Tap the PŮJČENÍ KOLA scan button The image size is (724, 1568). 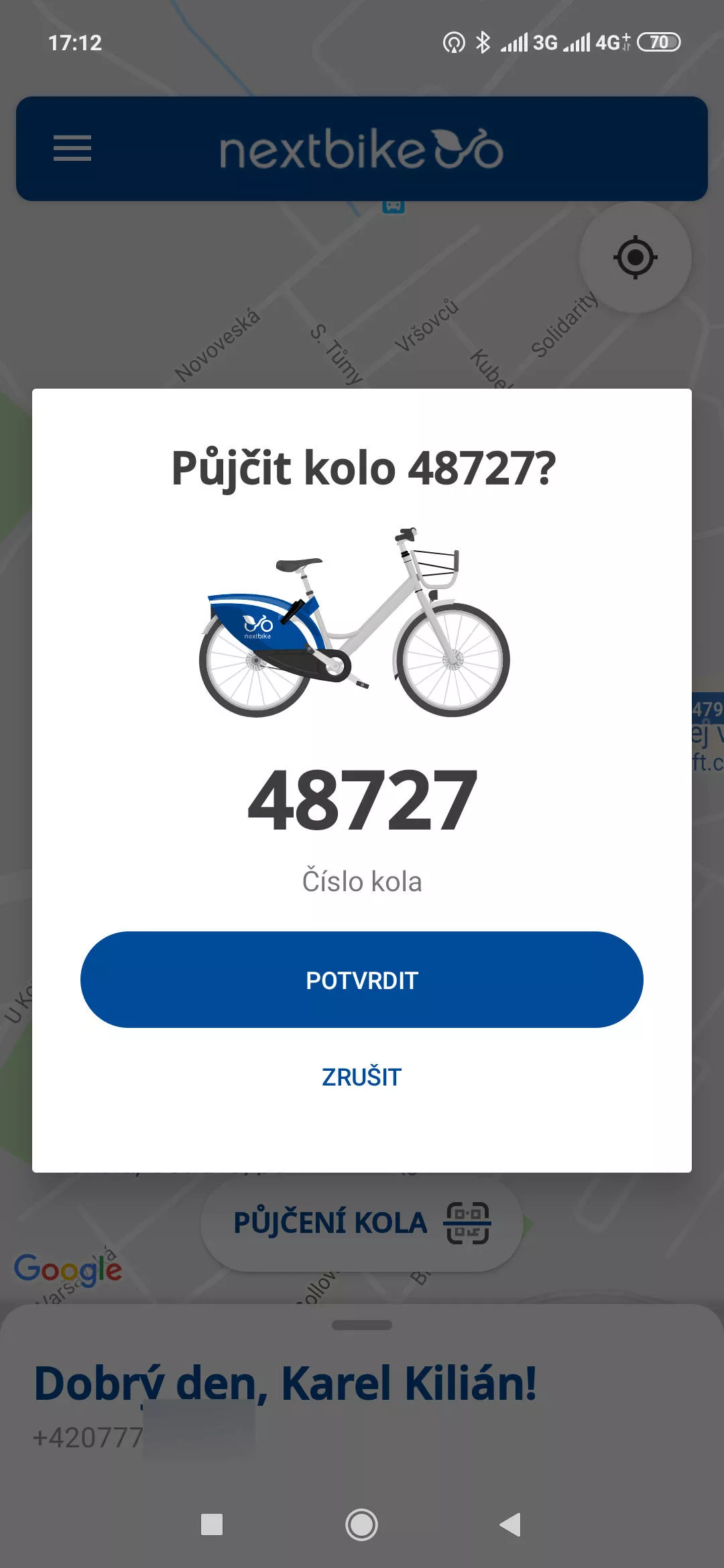tap(362, 1223)
